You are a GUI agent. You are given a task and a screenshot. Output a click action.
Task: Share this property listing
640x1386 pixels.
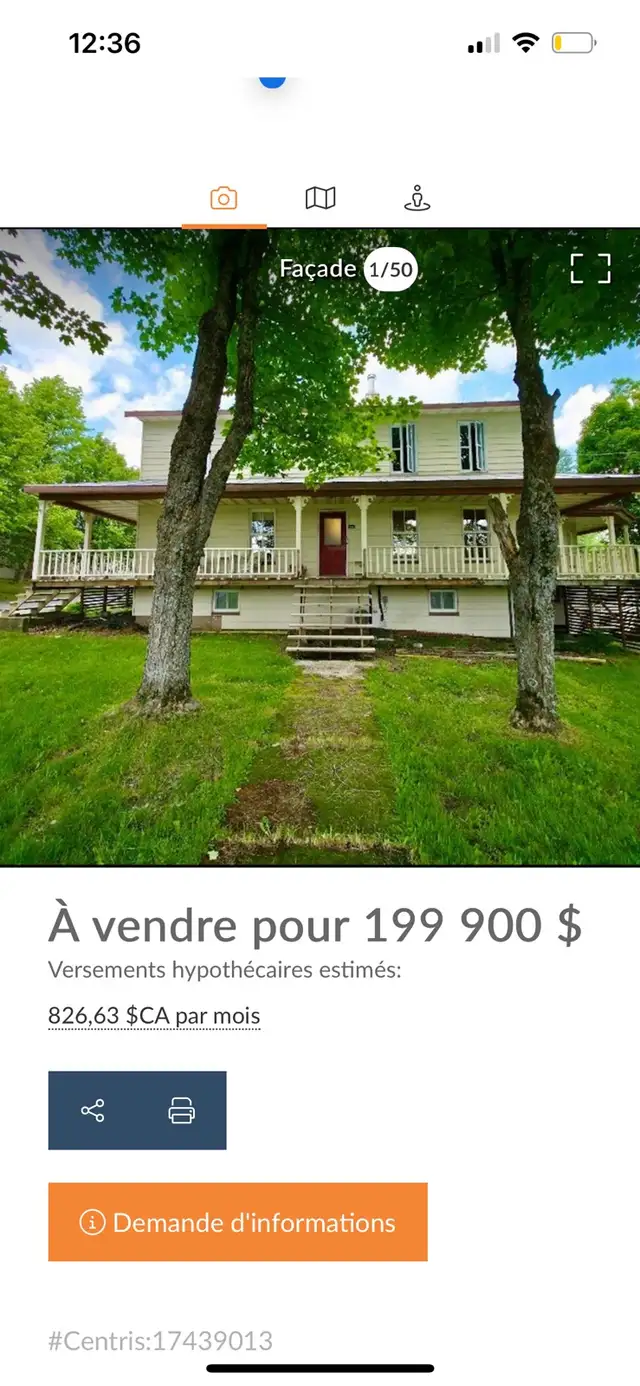pyautogui.click(x=93, y=1111)
